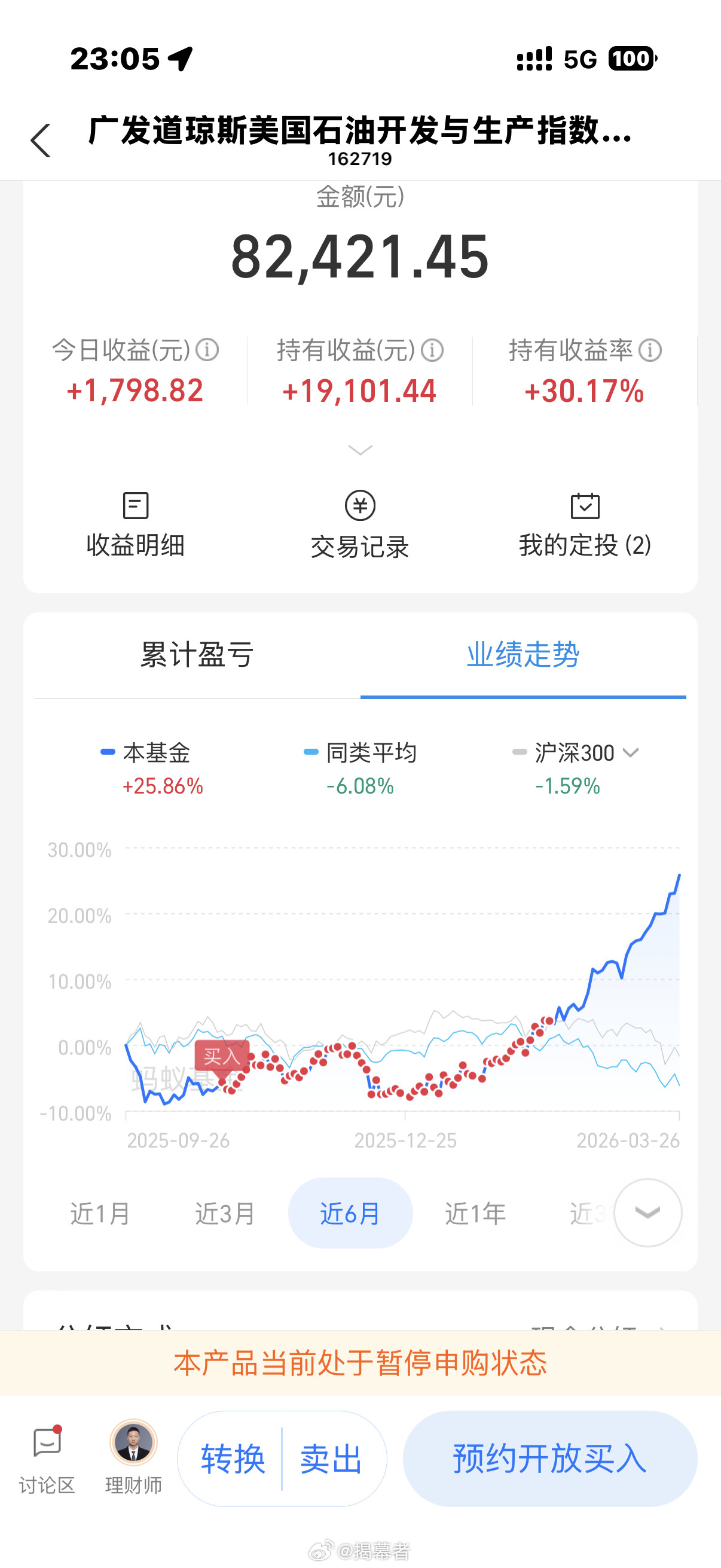Open 收益明细 (income details)
Image resolution: width=721 pixels, height=1568 pixels.
tap(135, 523)
